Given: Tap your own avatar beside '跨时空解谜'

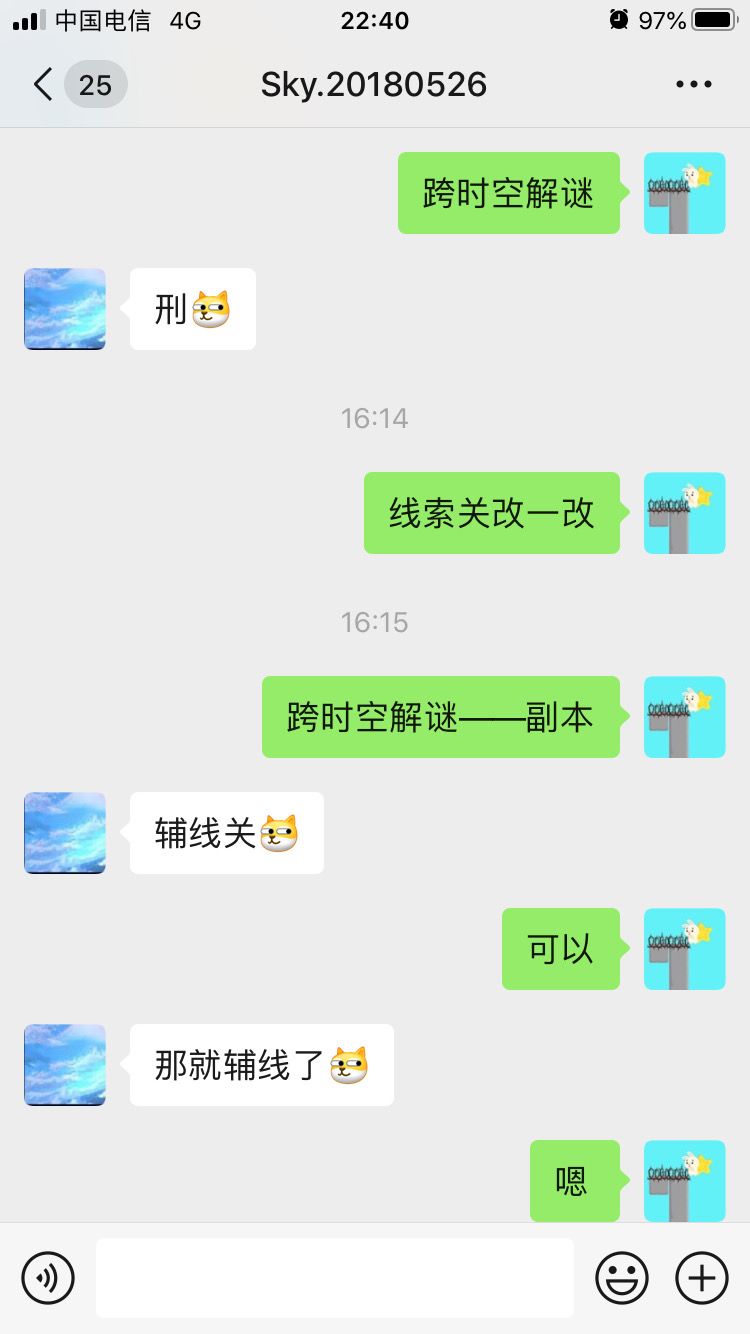Looking at the screenshot, I should (x=684, y=193).
